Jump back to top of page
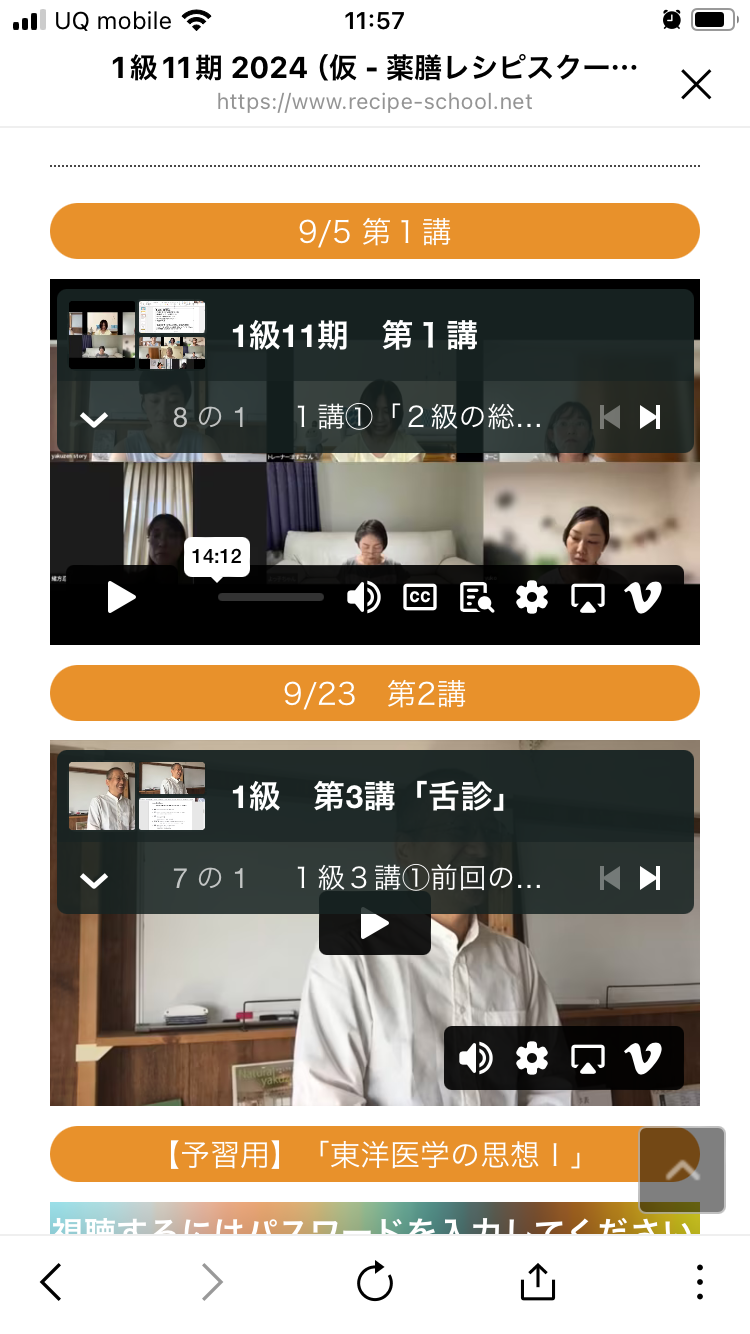Viewport: 750px width, 1334px height. tap(682, 1170)
